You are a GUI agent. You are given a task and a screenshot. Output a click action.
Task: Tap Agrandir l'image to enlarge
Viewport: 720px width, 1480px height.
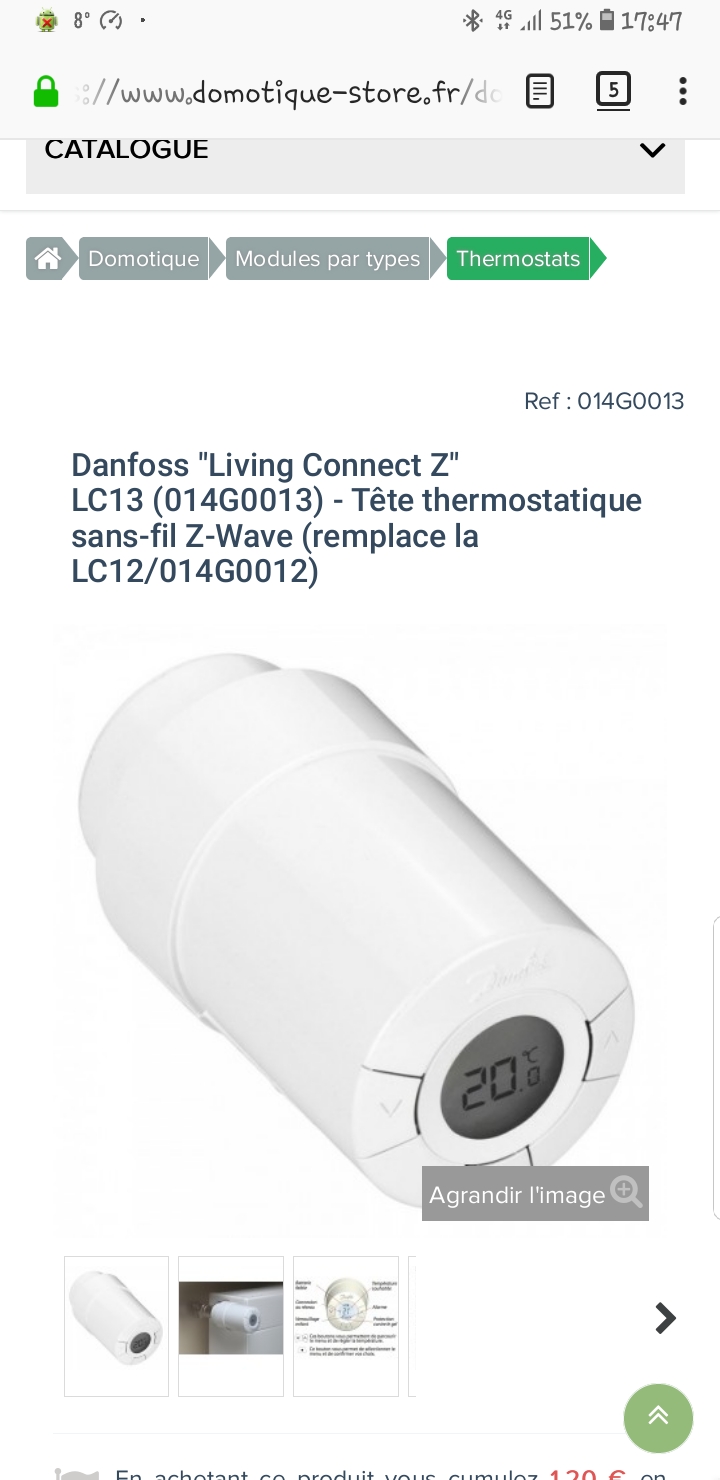(x=535, y=1194)
